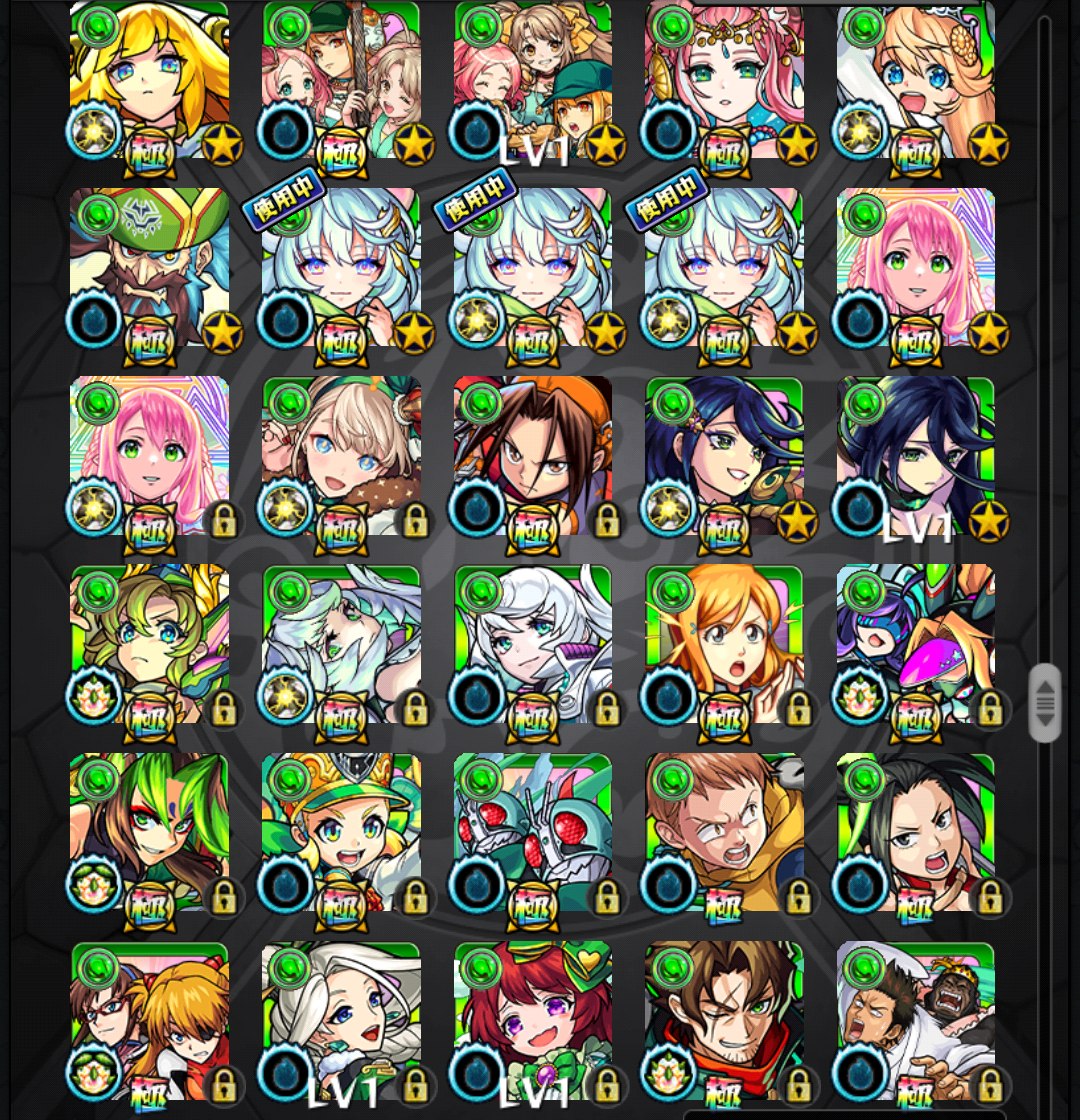
Task: Open the man with crowned gorilla tile
Action: pos(916,1020)
